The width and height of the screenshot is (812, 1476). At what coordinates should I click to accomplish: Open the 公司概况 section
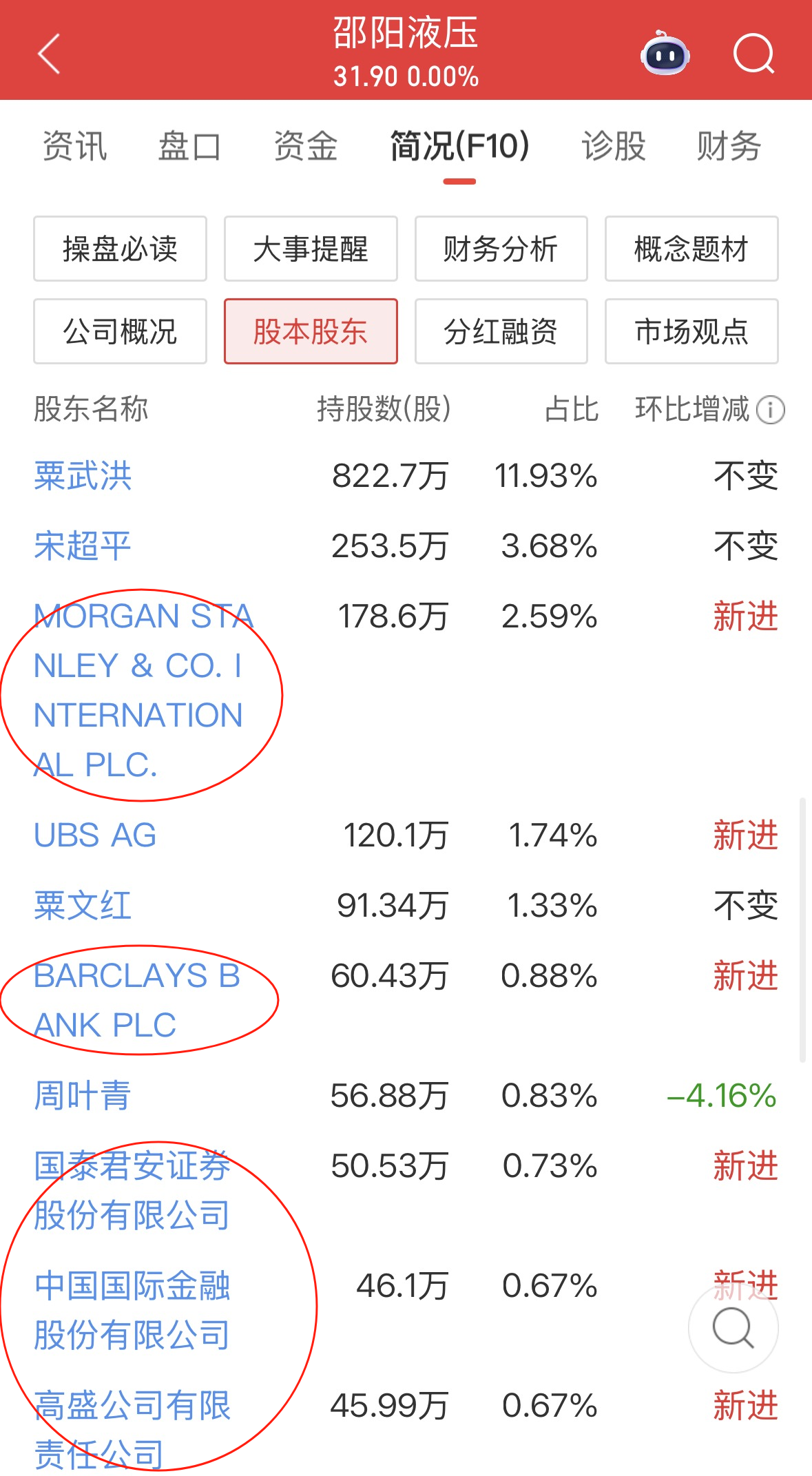[120, 331]
